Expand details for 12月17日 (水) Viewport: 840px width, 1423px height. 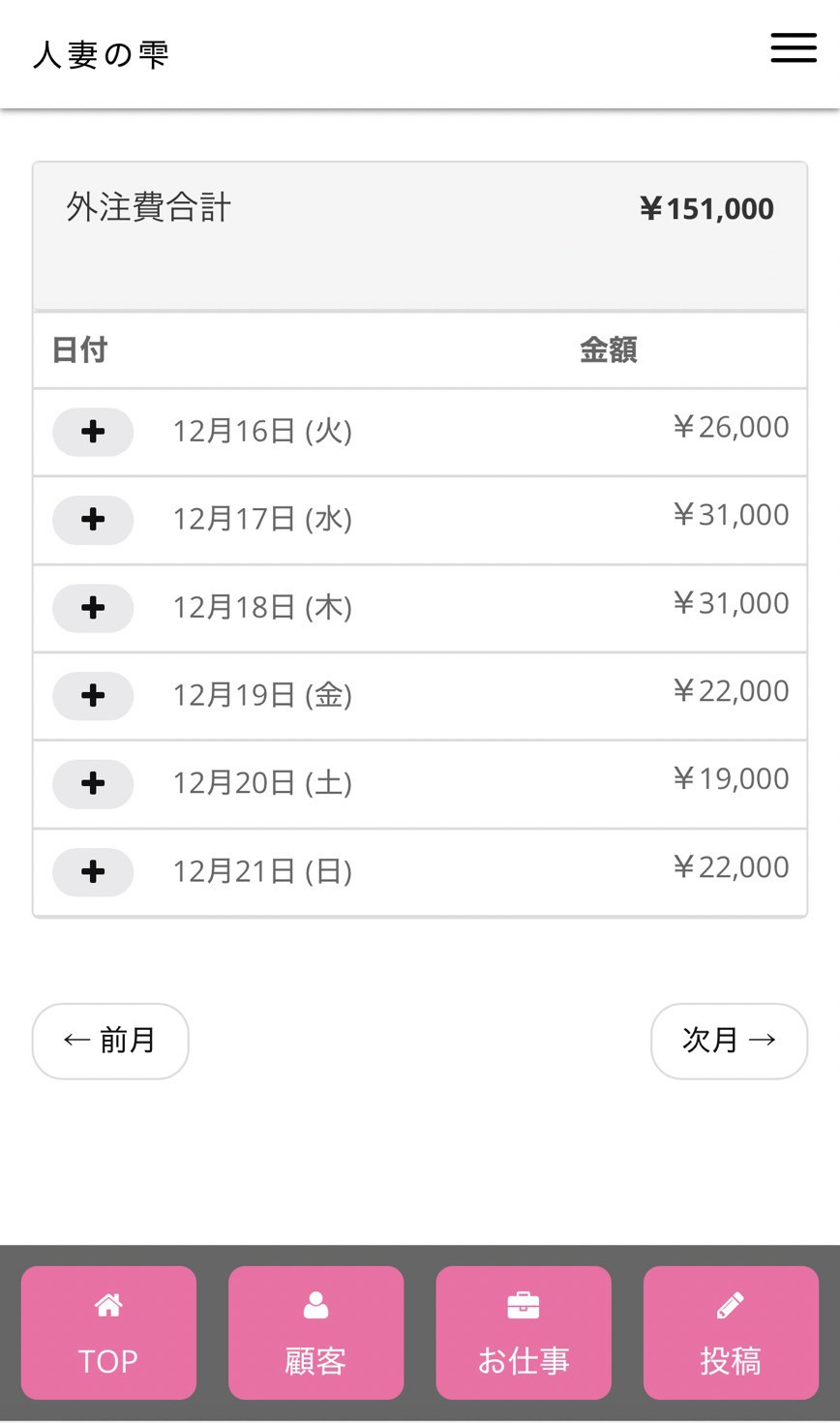pyautogui.click(x=93, y=520)
